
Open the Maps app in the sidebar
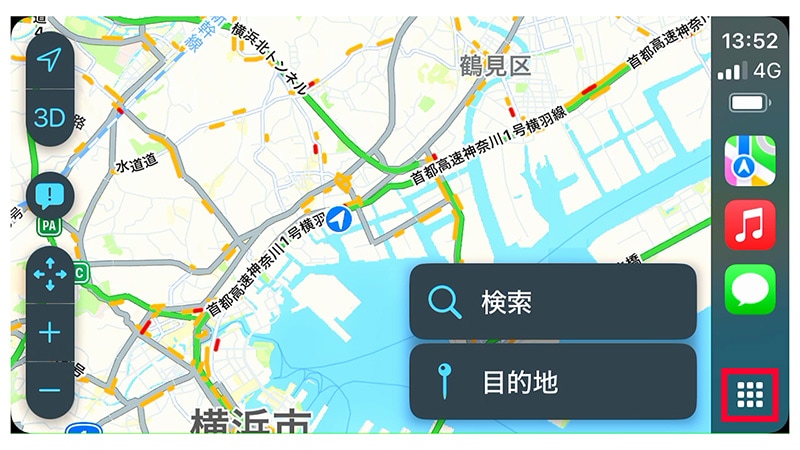[x=749, y=161]
